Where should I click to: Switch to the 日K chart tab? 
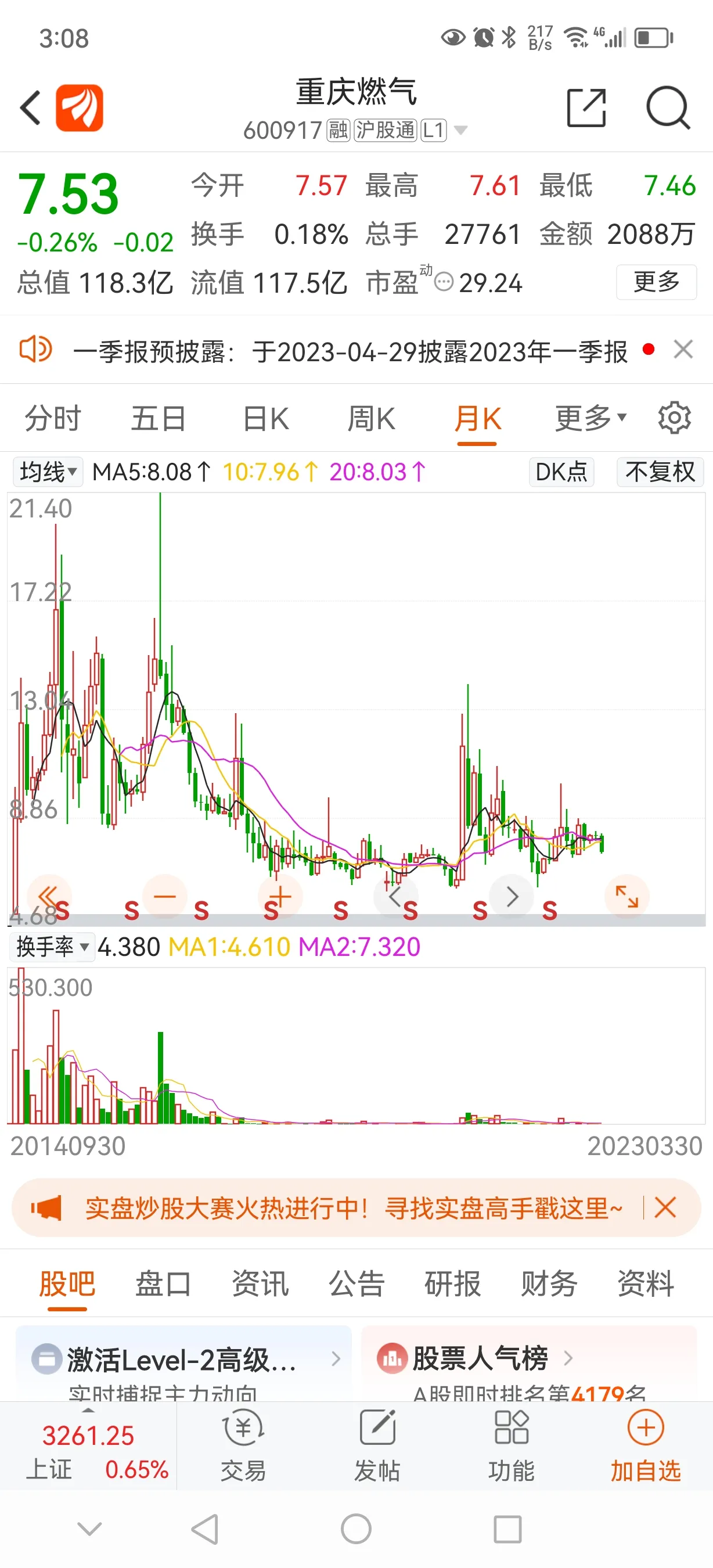click(x=266, y=419)
